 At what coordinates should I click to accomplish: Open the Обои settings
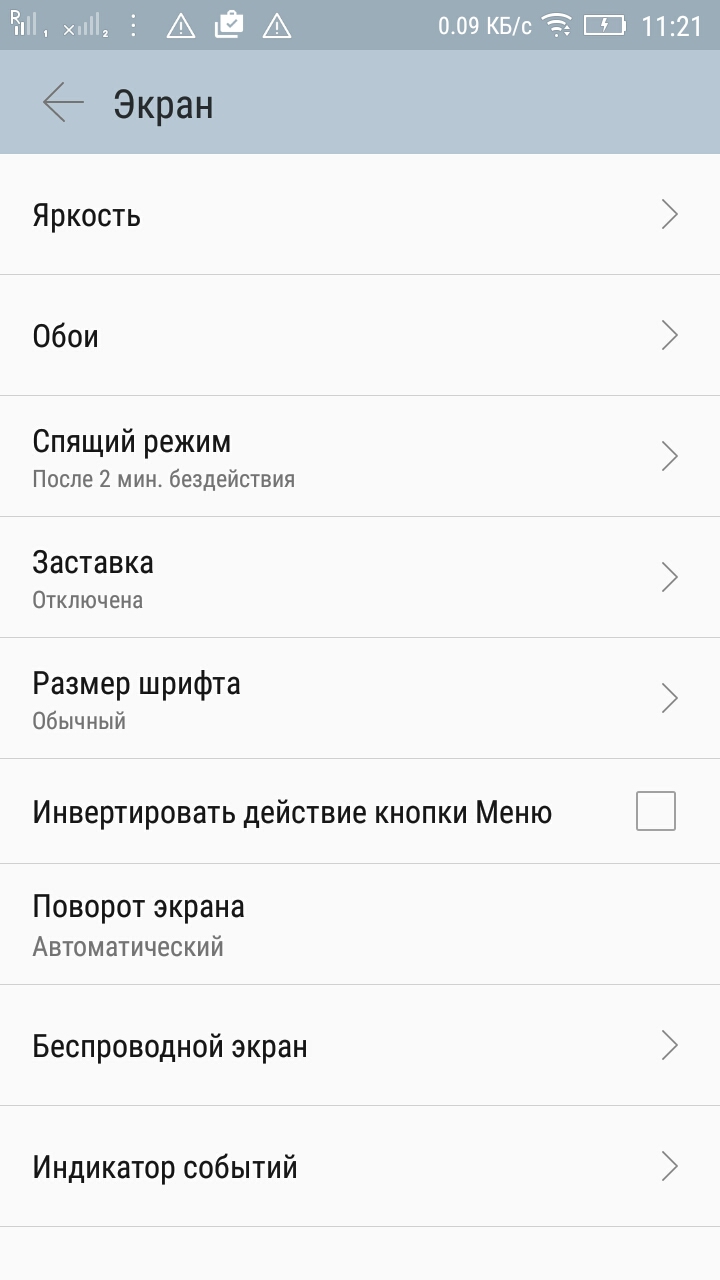360,335
